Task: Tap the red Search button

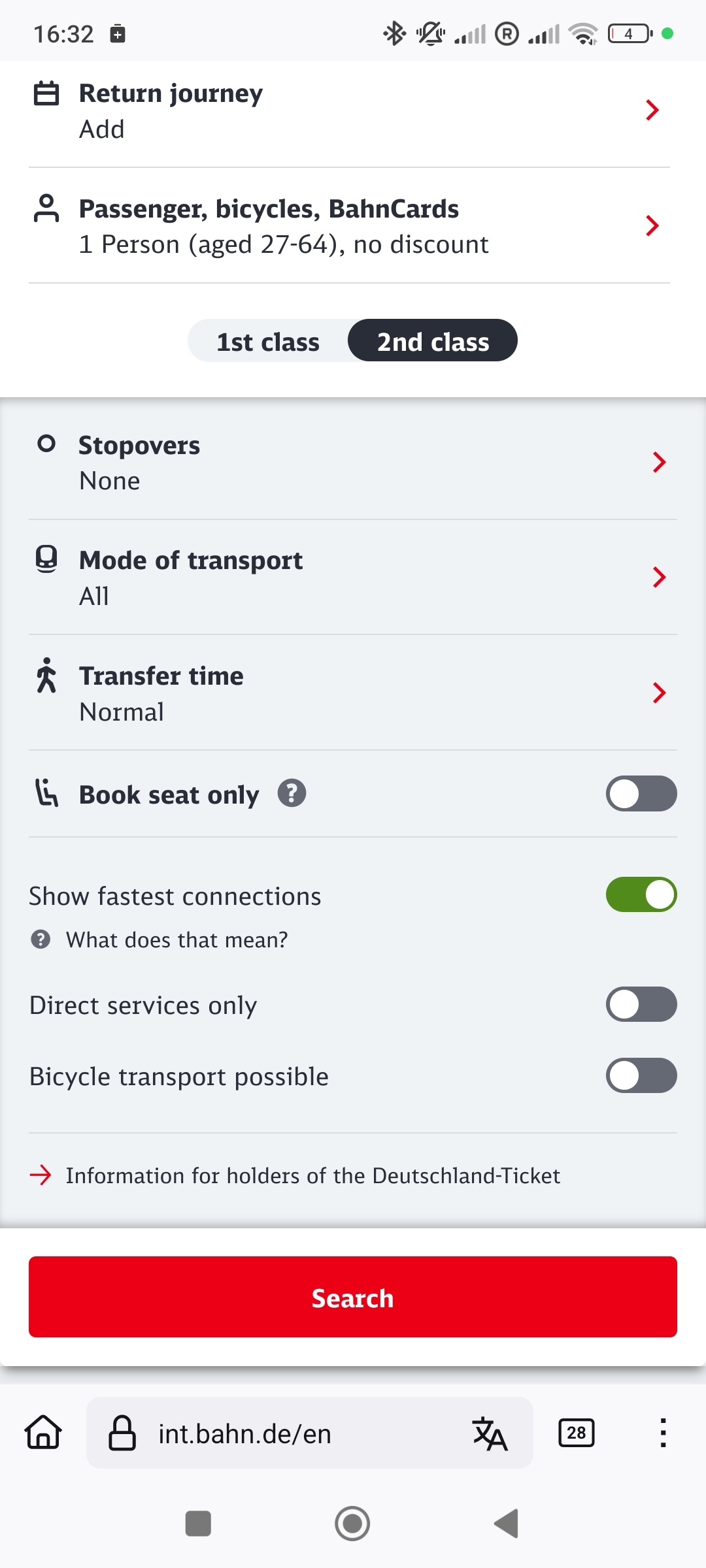Action: [x=353, y=1298]
